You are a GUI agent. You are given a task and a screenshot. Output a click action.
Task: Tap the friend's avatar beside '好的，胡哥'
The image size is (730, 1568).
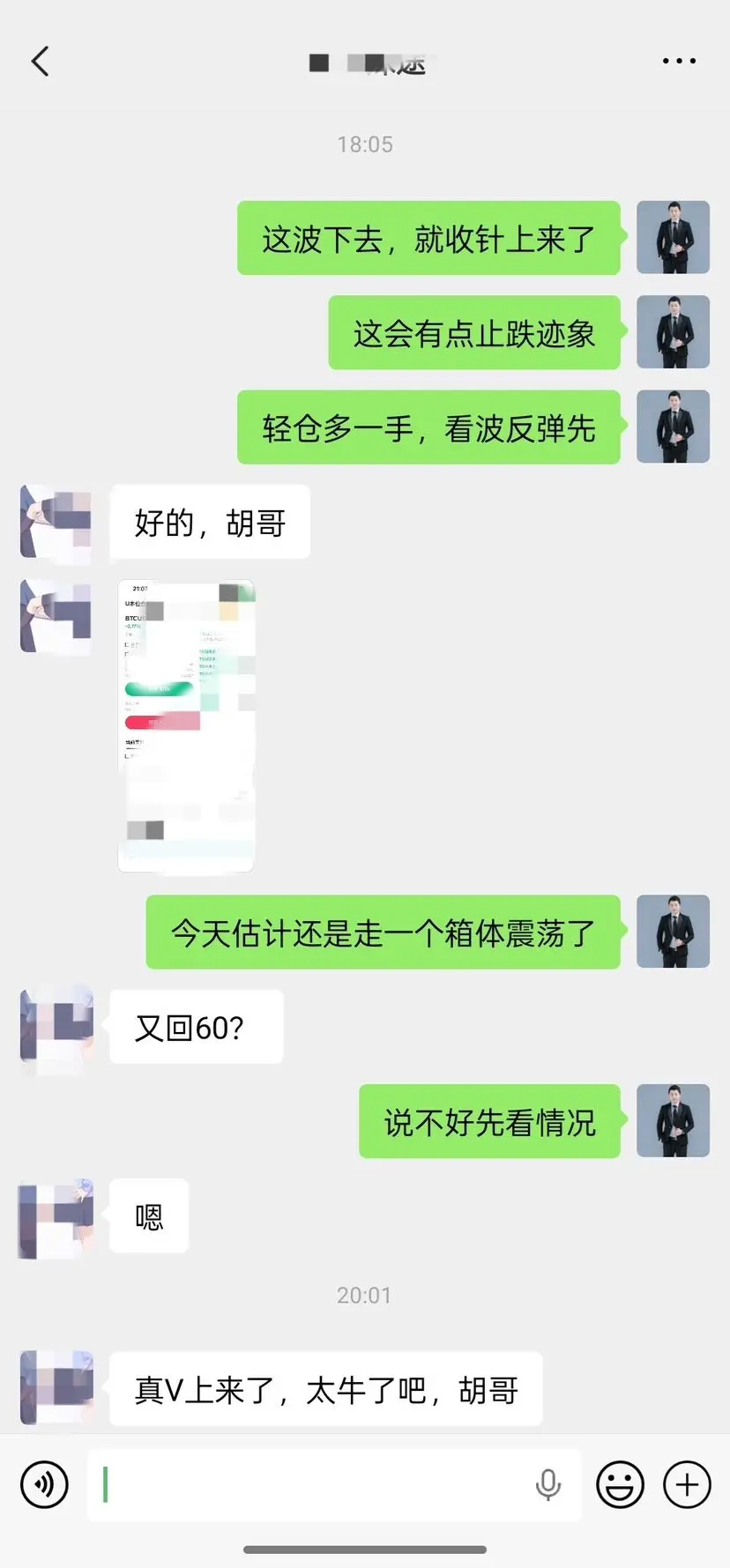[x=55, y=522]
